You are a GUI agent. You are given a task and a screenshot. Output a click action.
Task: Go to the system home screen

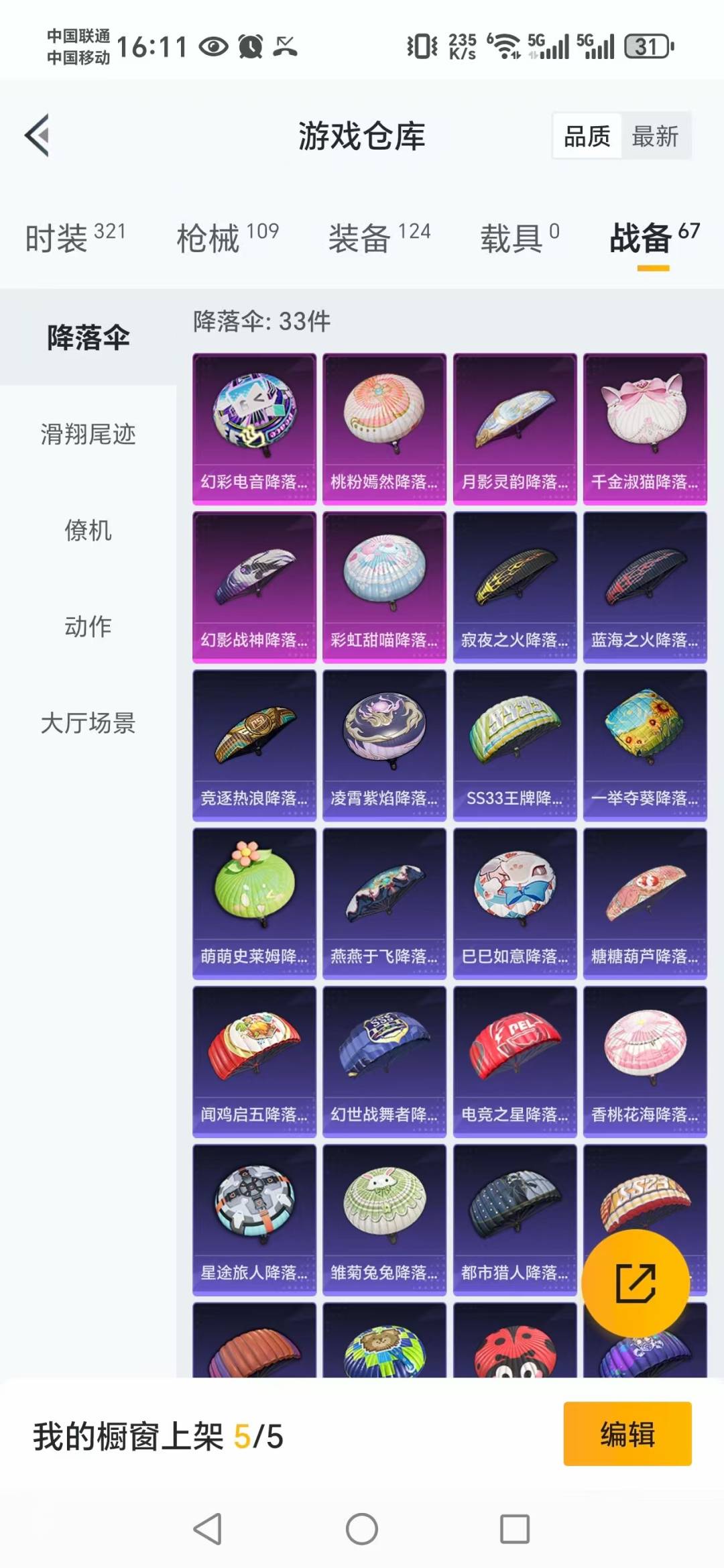point(362,1529)
